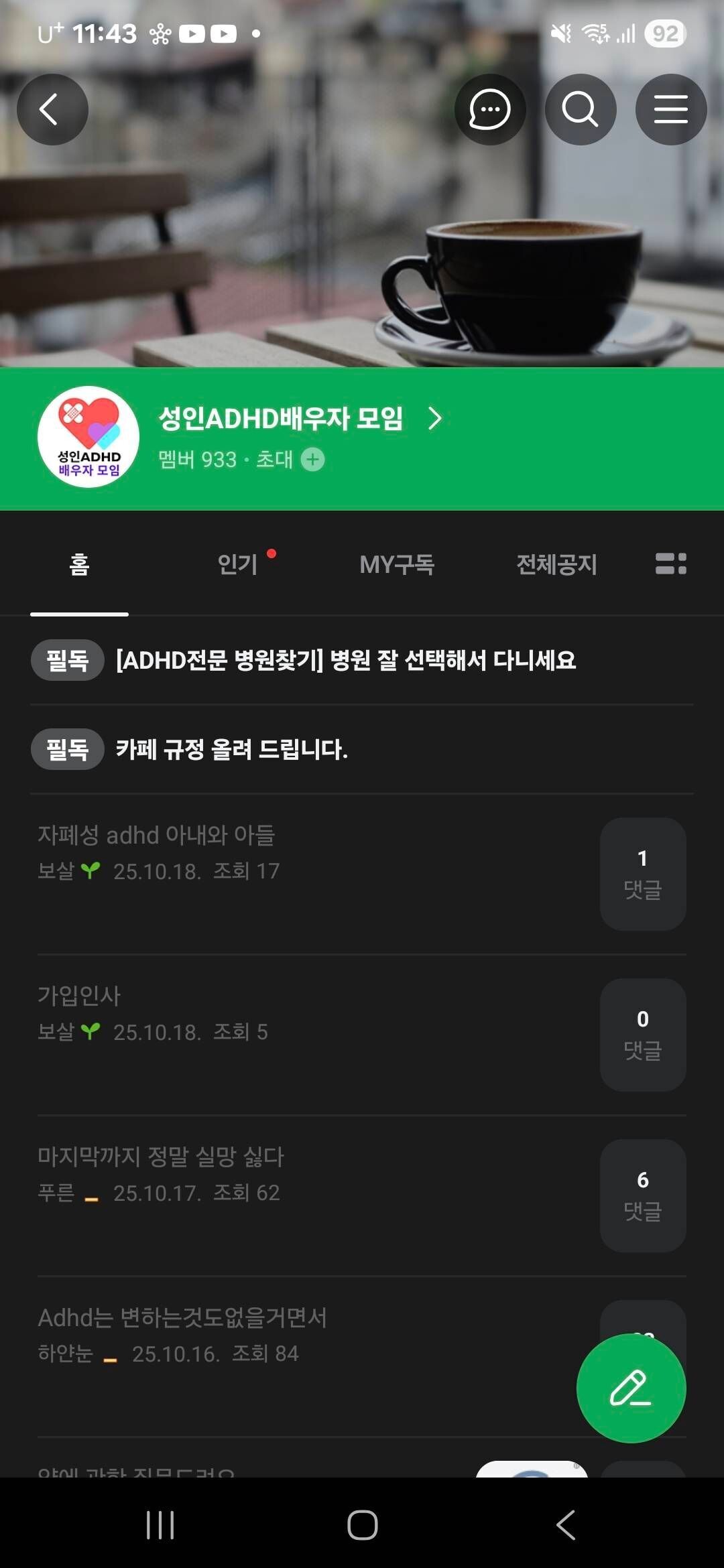Image resolution: width=724 pixels, height=1568 pixels.
Task: Expand the cafe name chevron arrow
Action: (x=436, y=417)
